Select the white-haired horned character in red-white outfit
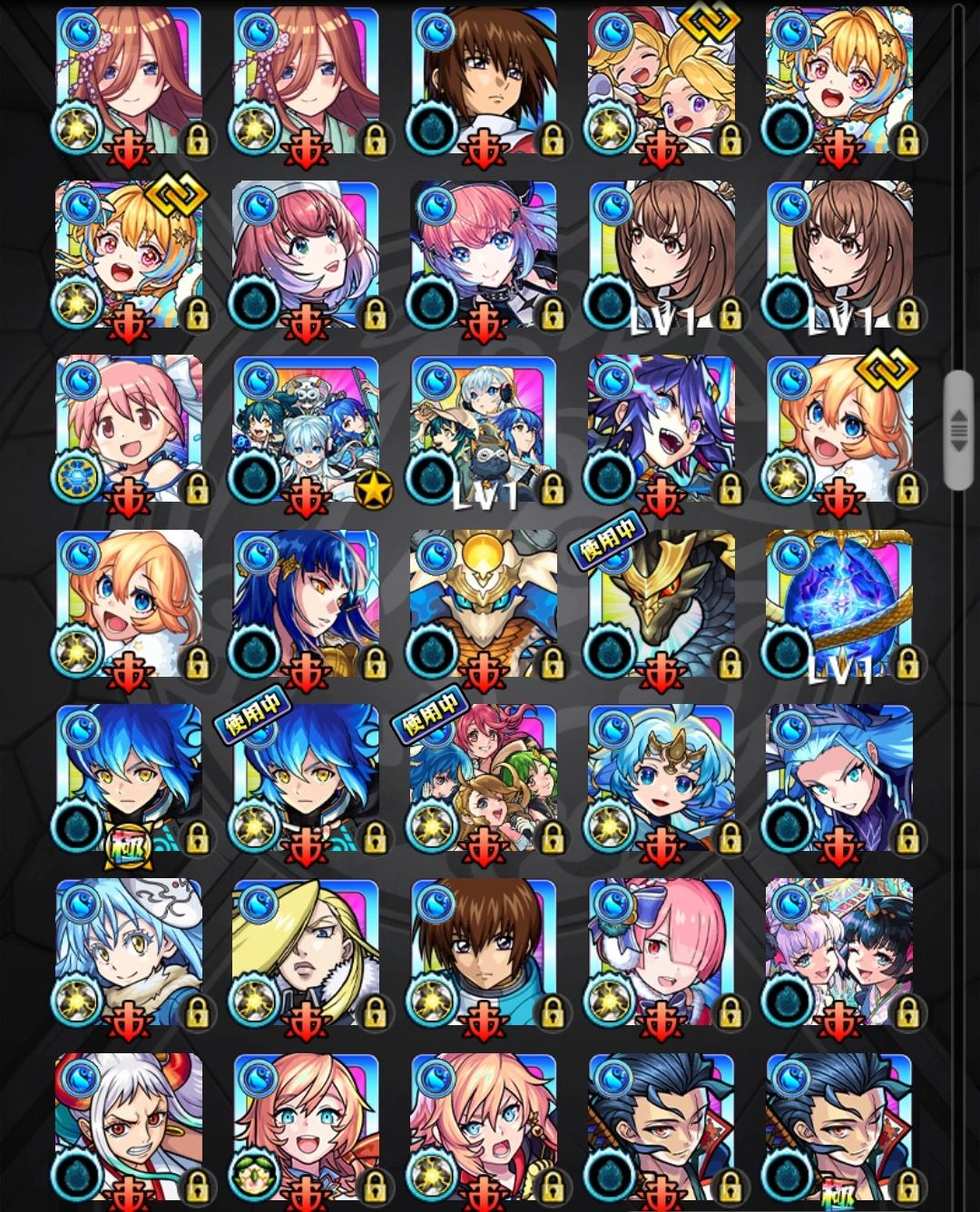Screen dimensions: 980x1212 pos(129,1127)
